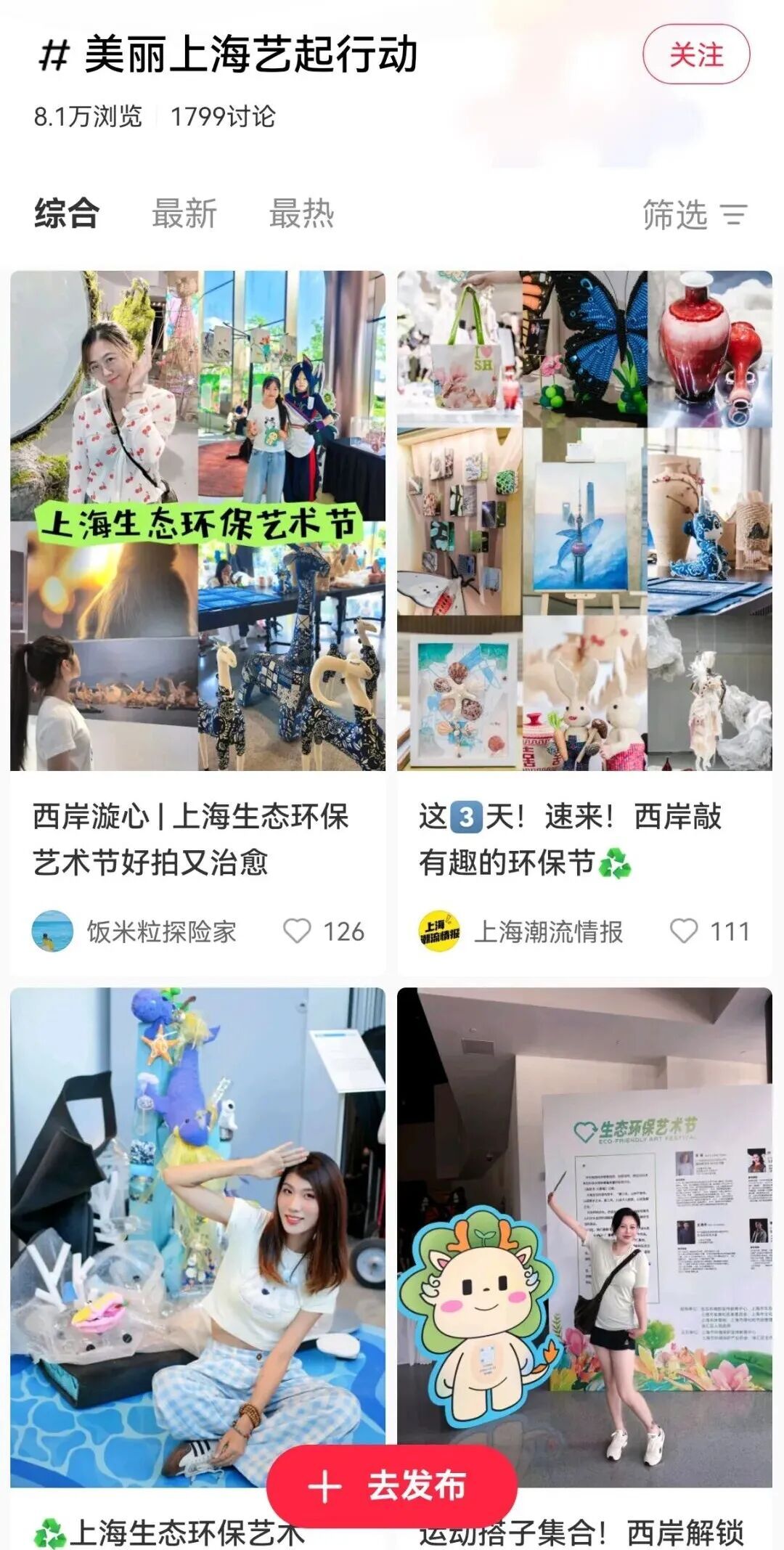Screen dimensions: 784x1550
Task: Follow the 美丽上海艺起行动 topic
Action: 695,54
